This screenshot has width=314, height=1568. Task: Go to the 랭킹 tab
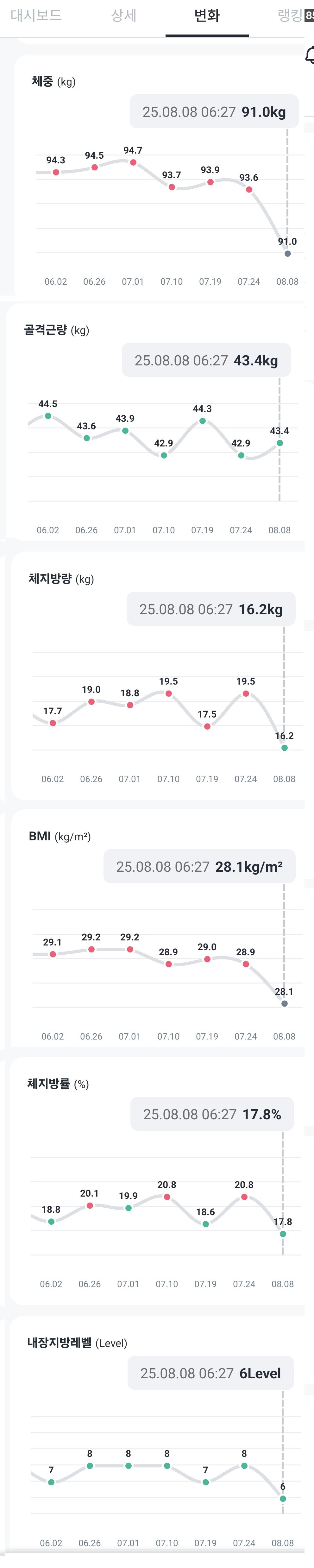pyautogui.click(x=290, y=16)
